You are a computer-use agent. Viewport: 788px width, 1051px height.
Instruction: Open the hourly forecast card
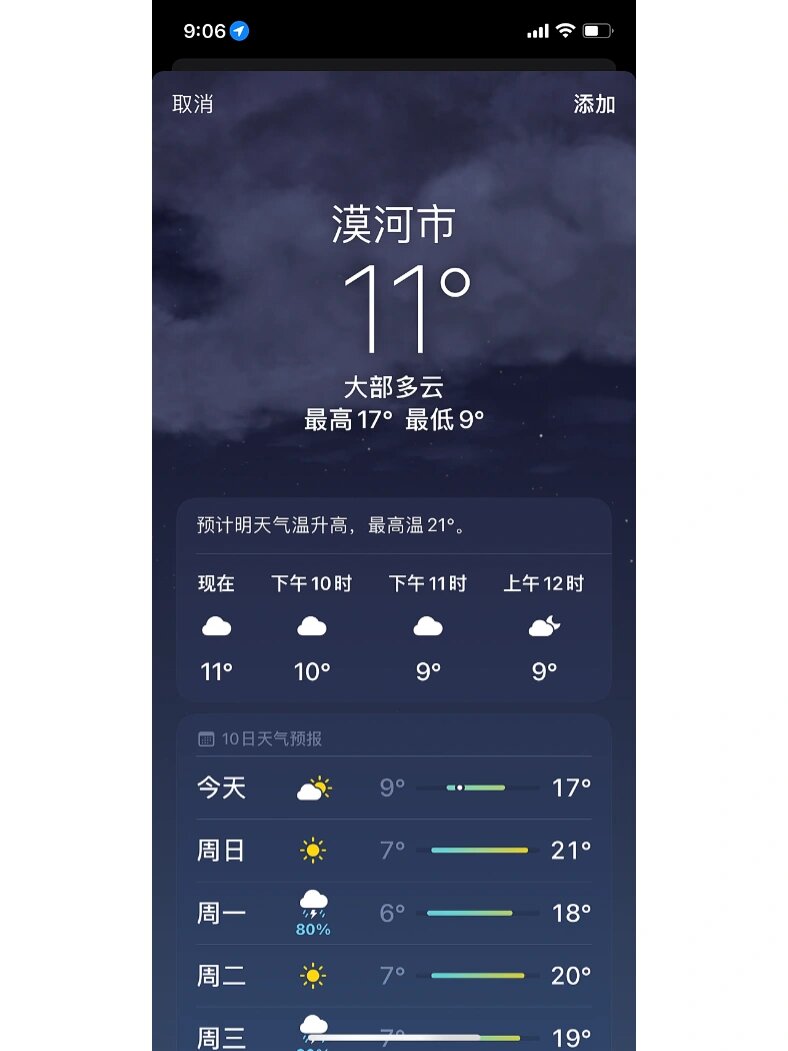tap(393, 627)
